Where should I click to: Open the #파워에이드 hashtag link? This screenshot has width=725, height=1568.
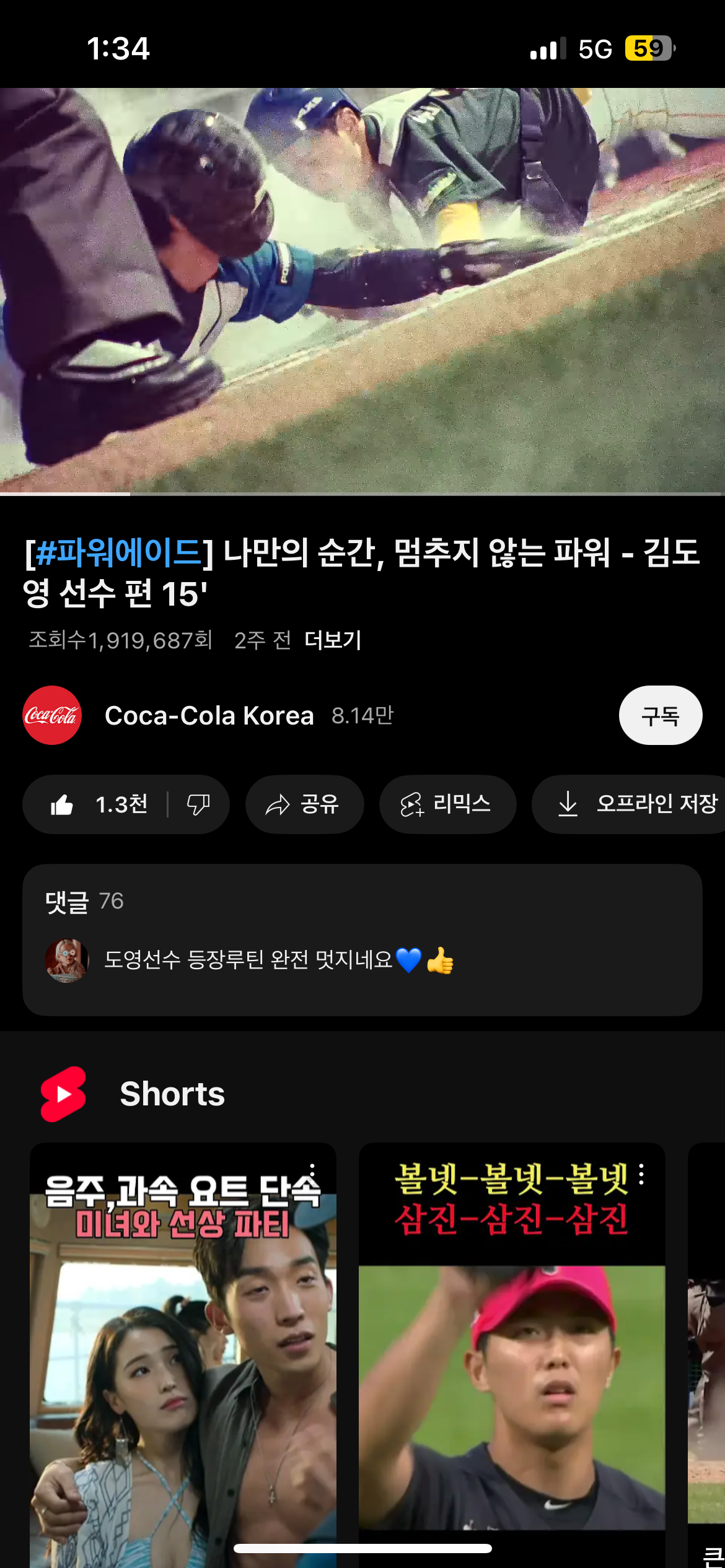(x=118, y=552)
